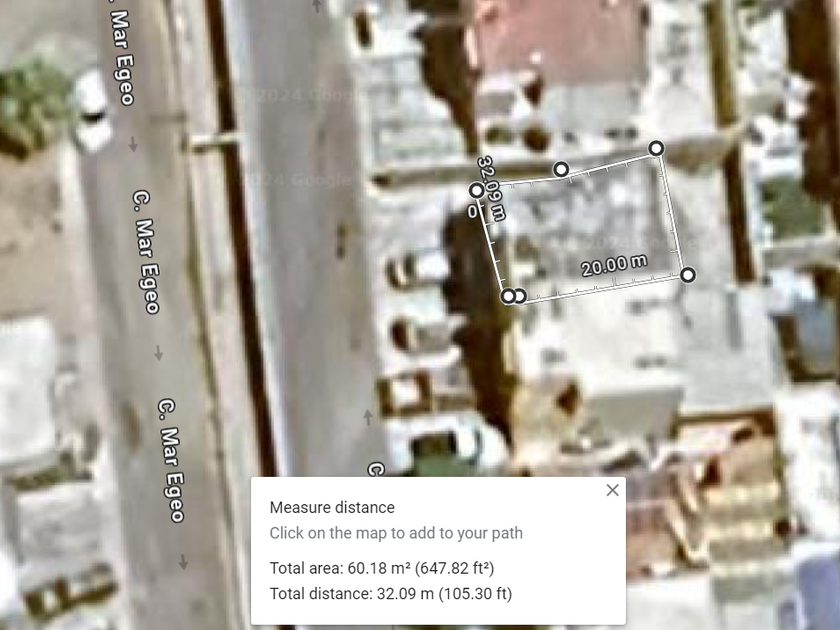
Task: Tap the midpoint handle on the top edge
Action: 561,170
